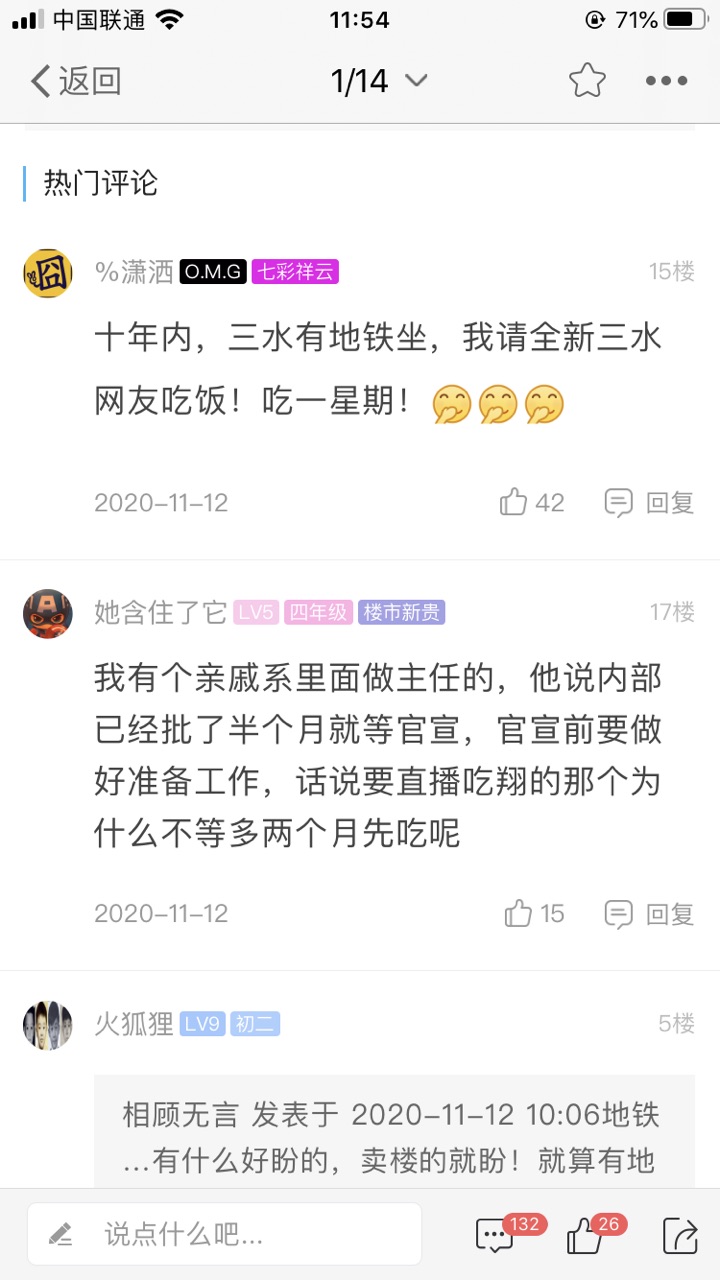Open the three-dot overflow menu
Image resolution: width=720 pixels, height=1280 pixels.
coord(666,81)
